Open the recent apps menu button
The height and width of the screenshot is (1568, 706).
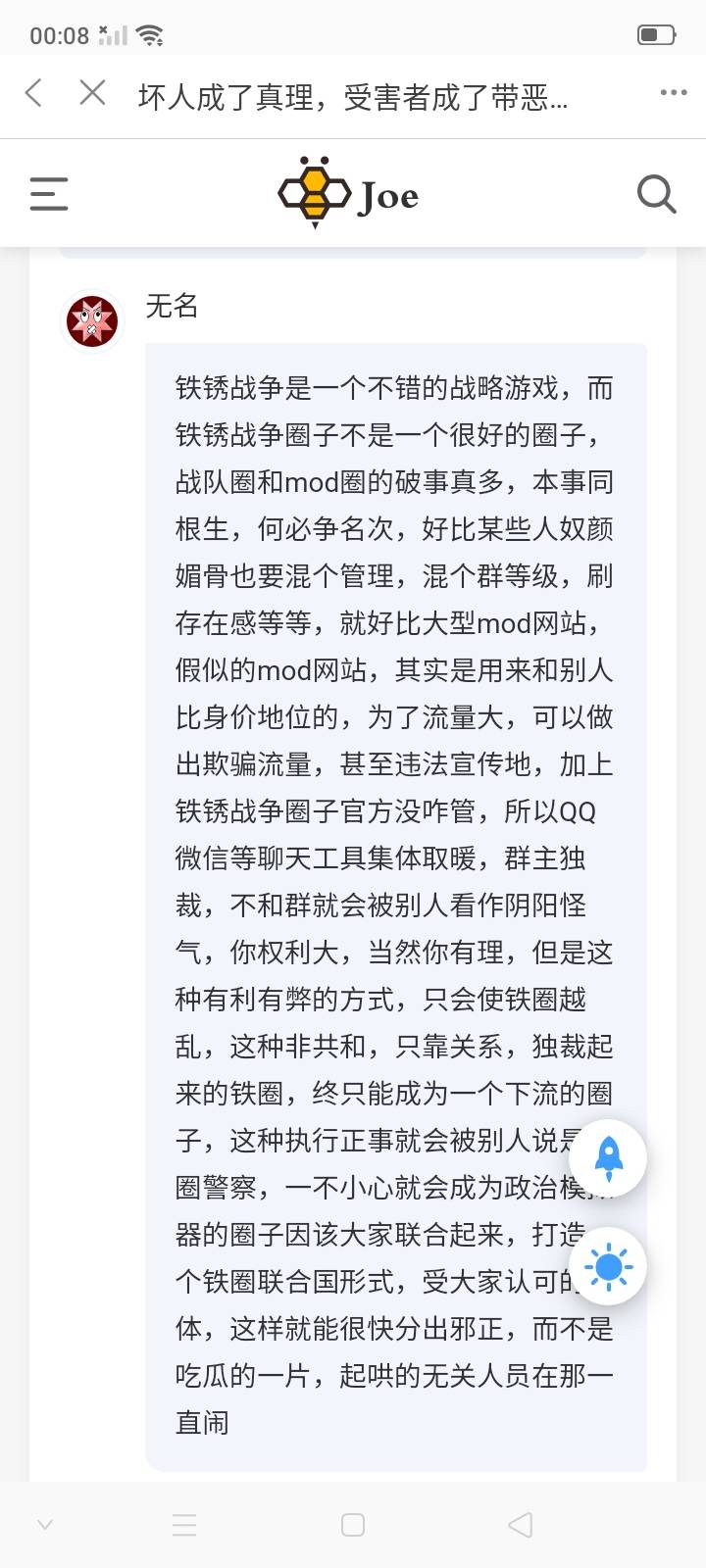[x=184, y=1525]
